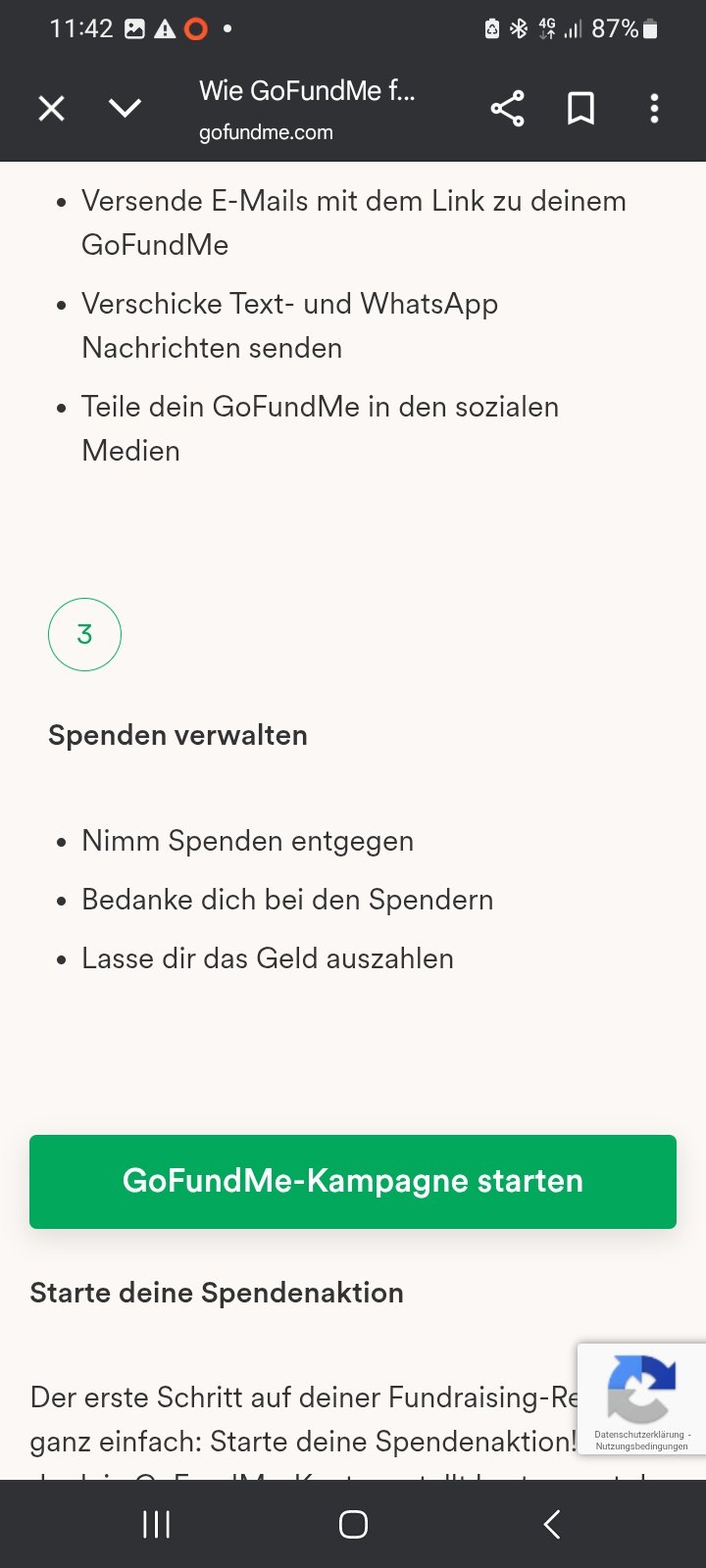The width and height of the screenshot is (706, 1568).
Task: Go back with the system back button
Action: click(552, 1524)
